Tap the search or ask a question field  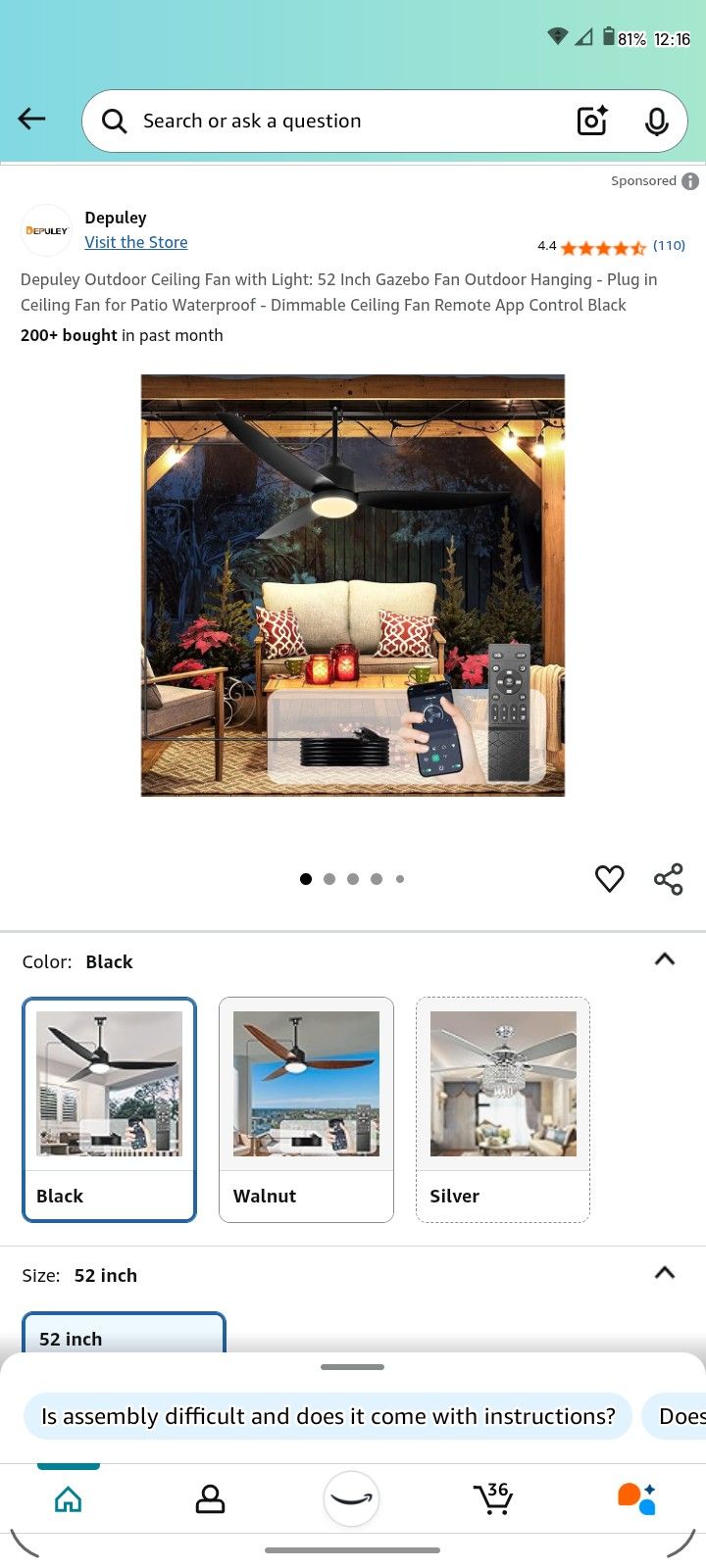[333, 122]
